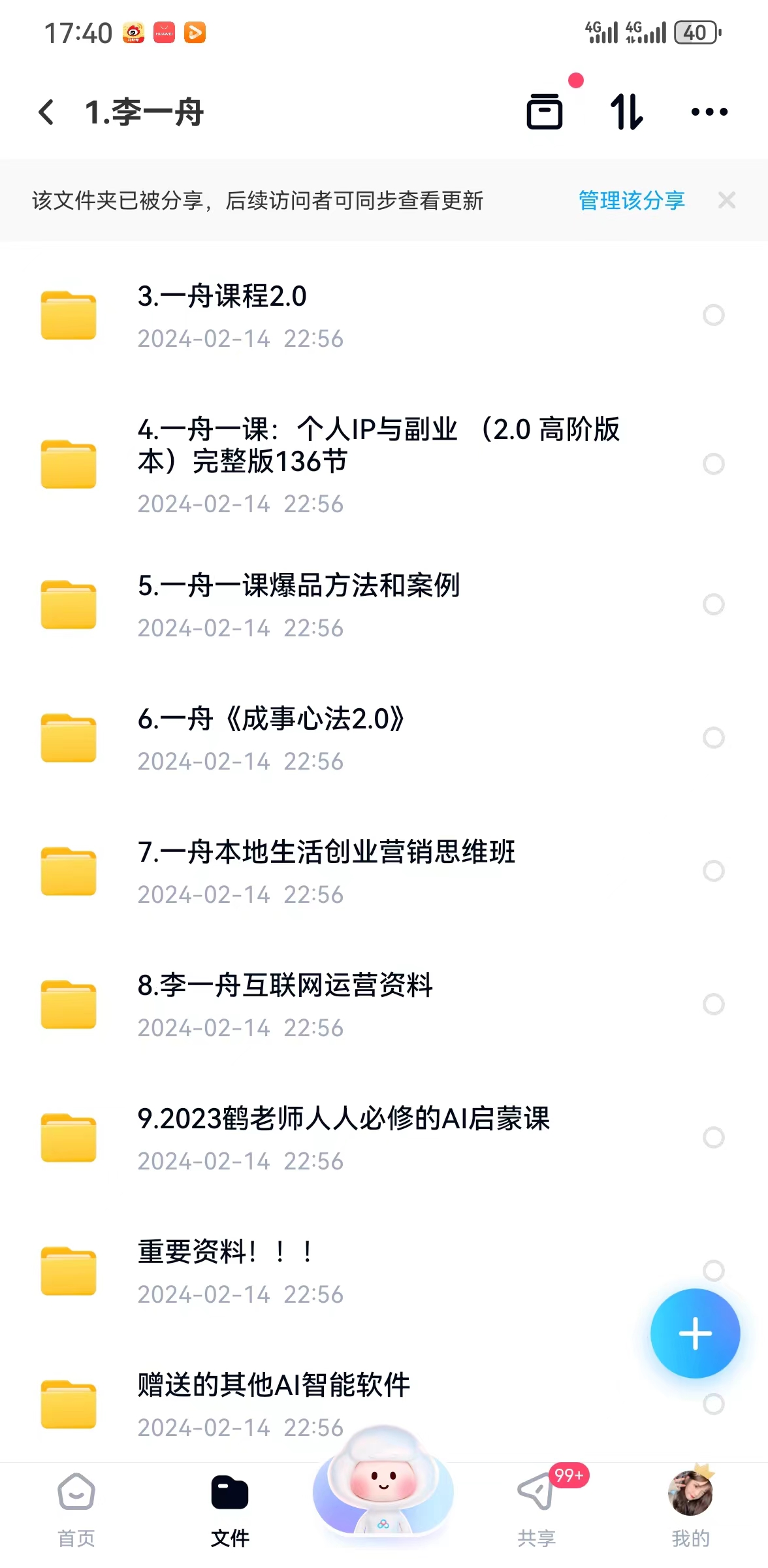Open folder 6.一舟《成事心法2.0》
Screen dimensions: 768x1568
pos(271,738)
